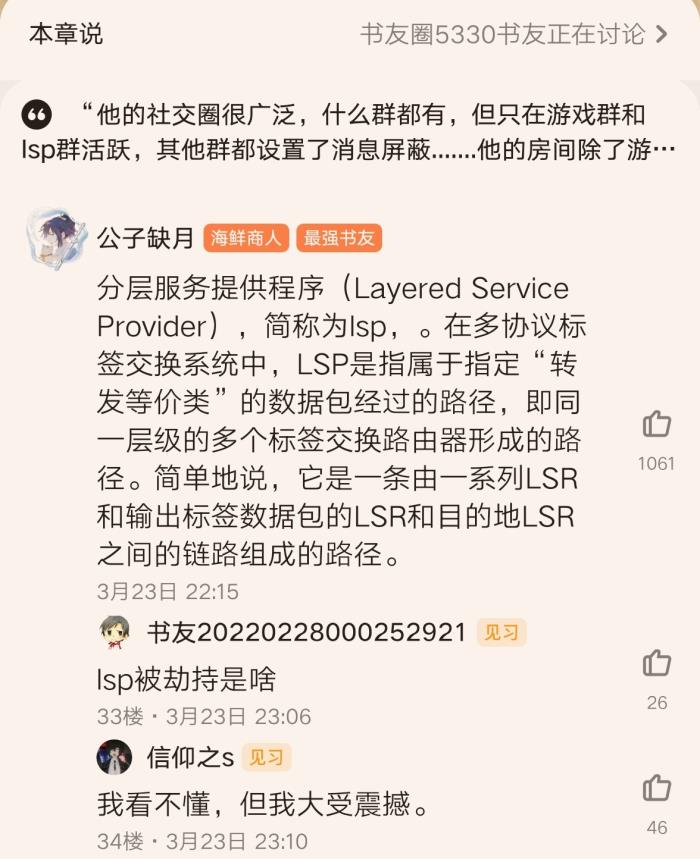Open 书友20220228000252921's avatar
The width and height of the screenshot is (700, 859).
point(115,632)
